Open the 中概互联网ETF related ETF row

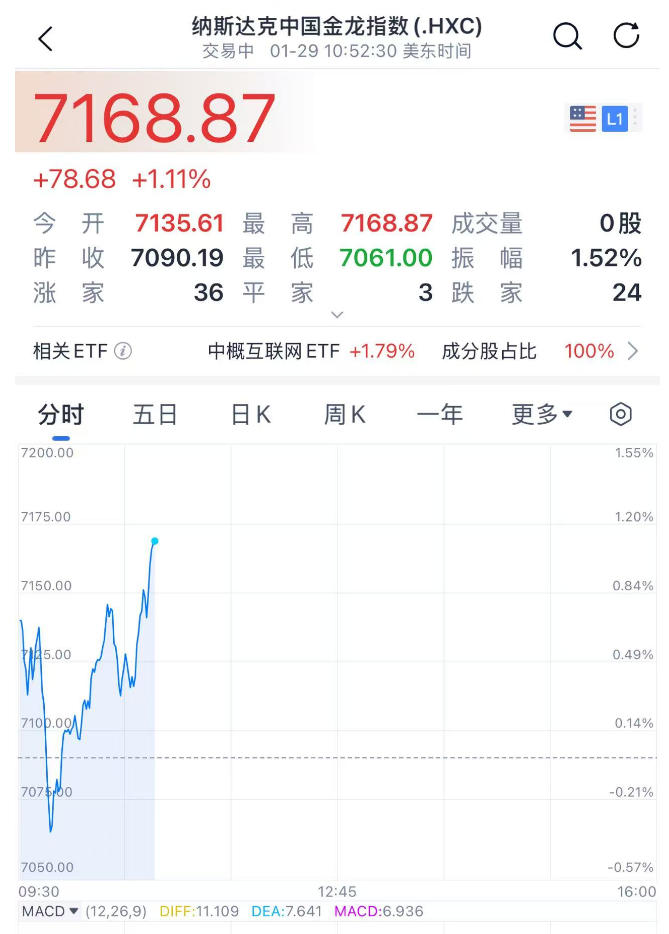[x=311, y=351]
